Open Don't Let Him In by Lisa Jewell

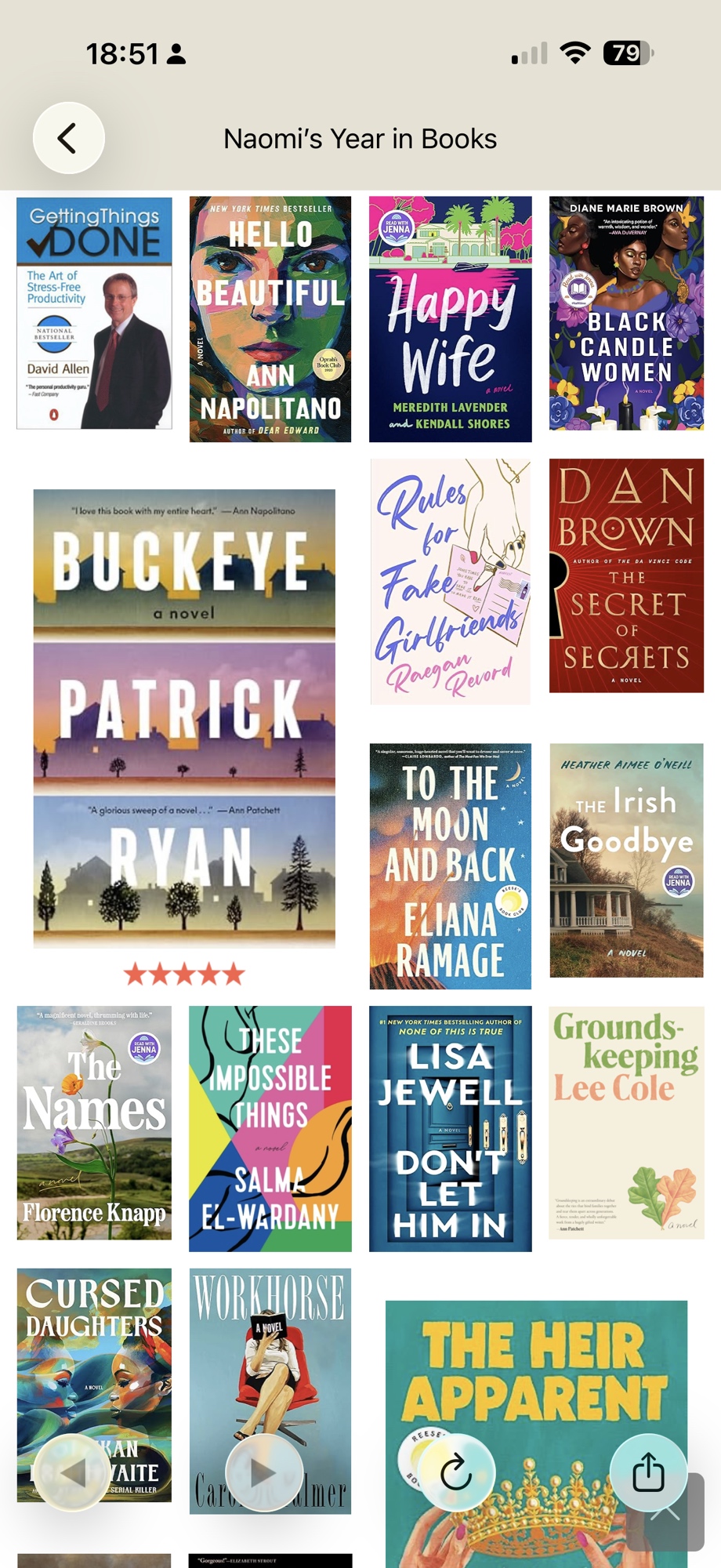coord(450,1128)
